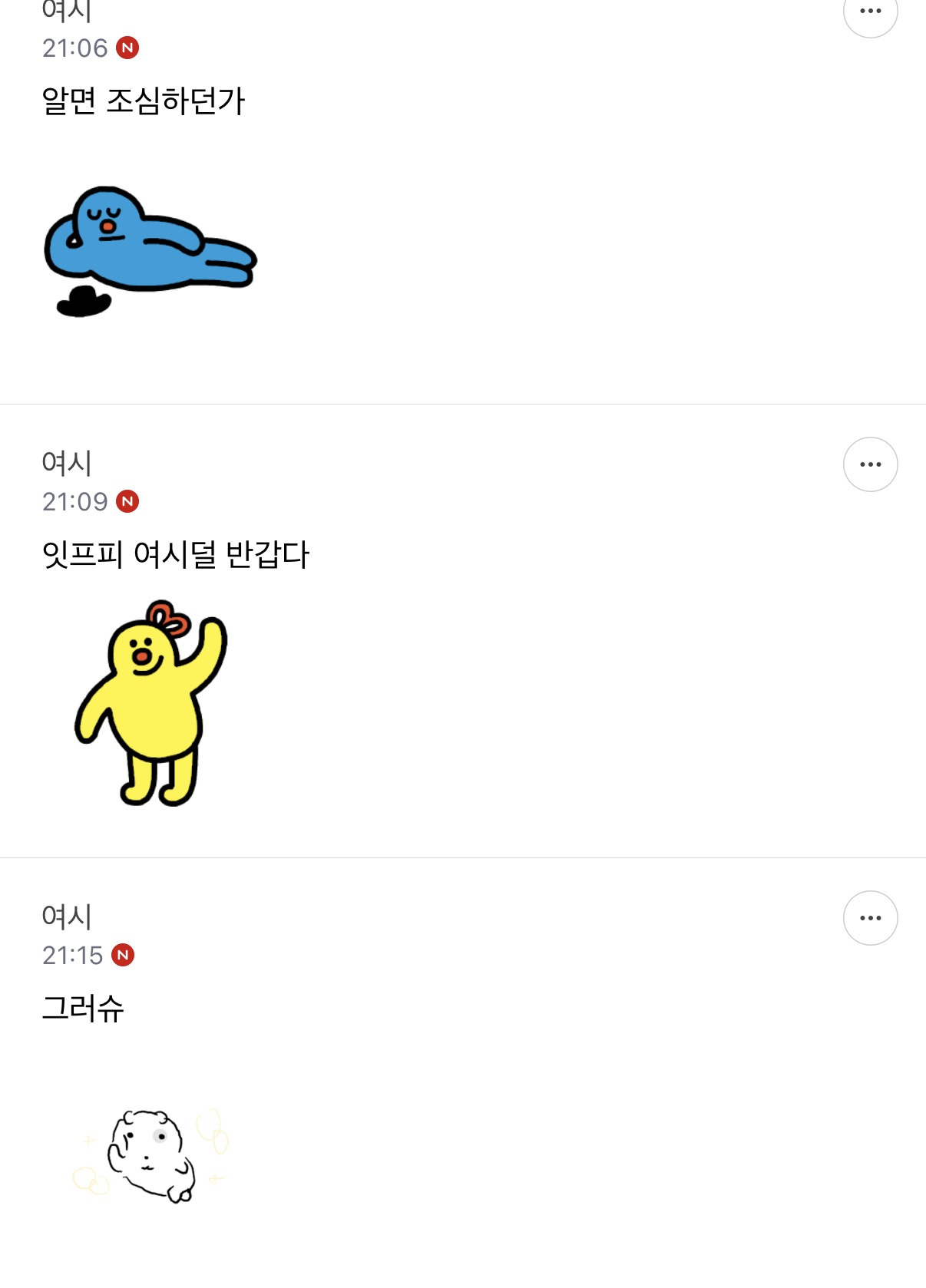The image size is (926, 1288).
Task: Click the 여시 nickname on the 21:15 comment
Action: [x=65, y=916]
